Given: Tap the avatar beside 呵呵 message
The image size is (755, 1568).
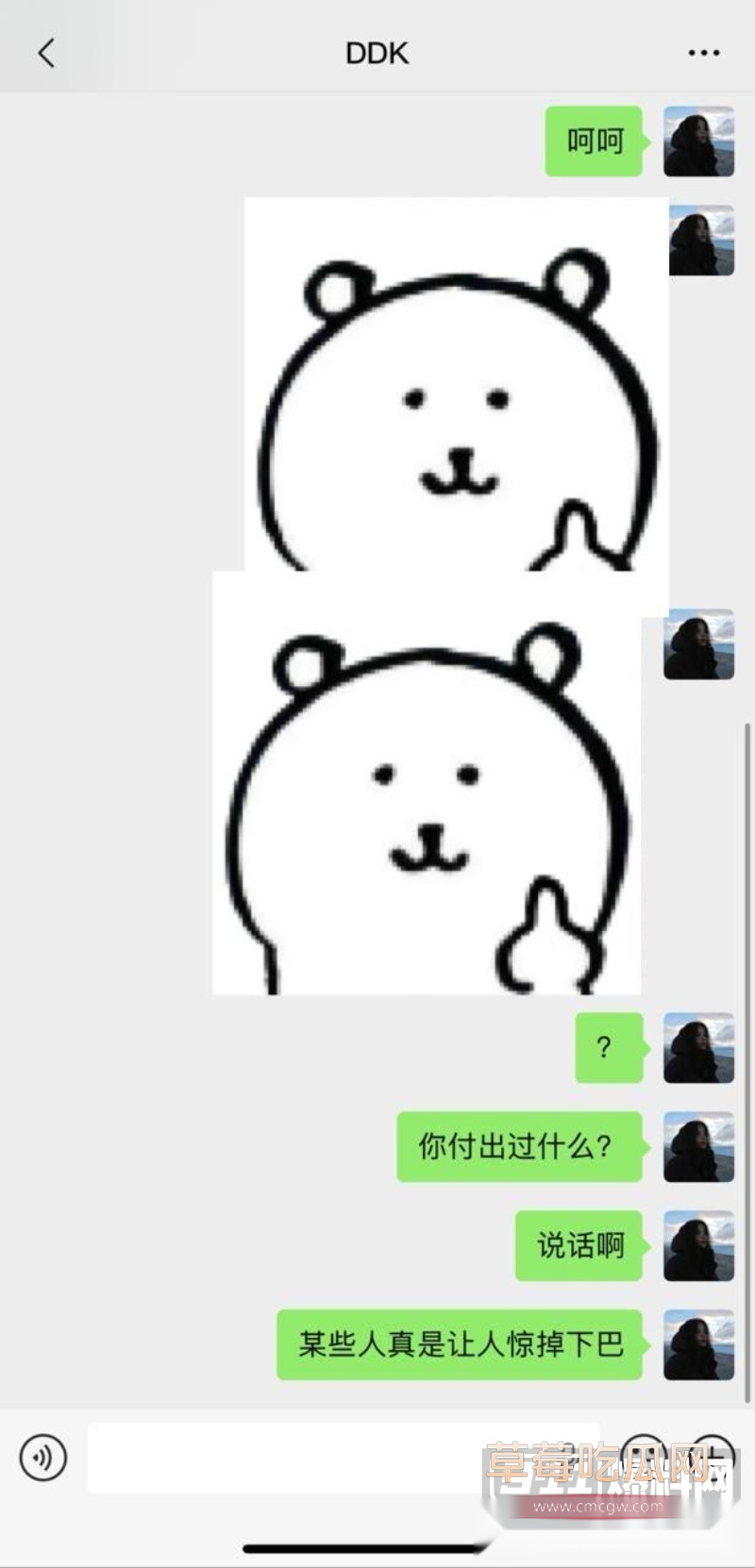Looking at the screenshot, I should [698, 142].
